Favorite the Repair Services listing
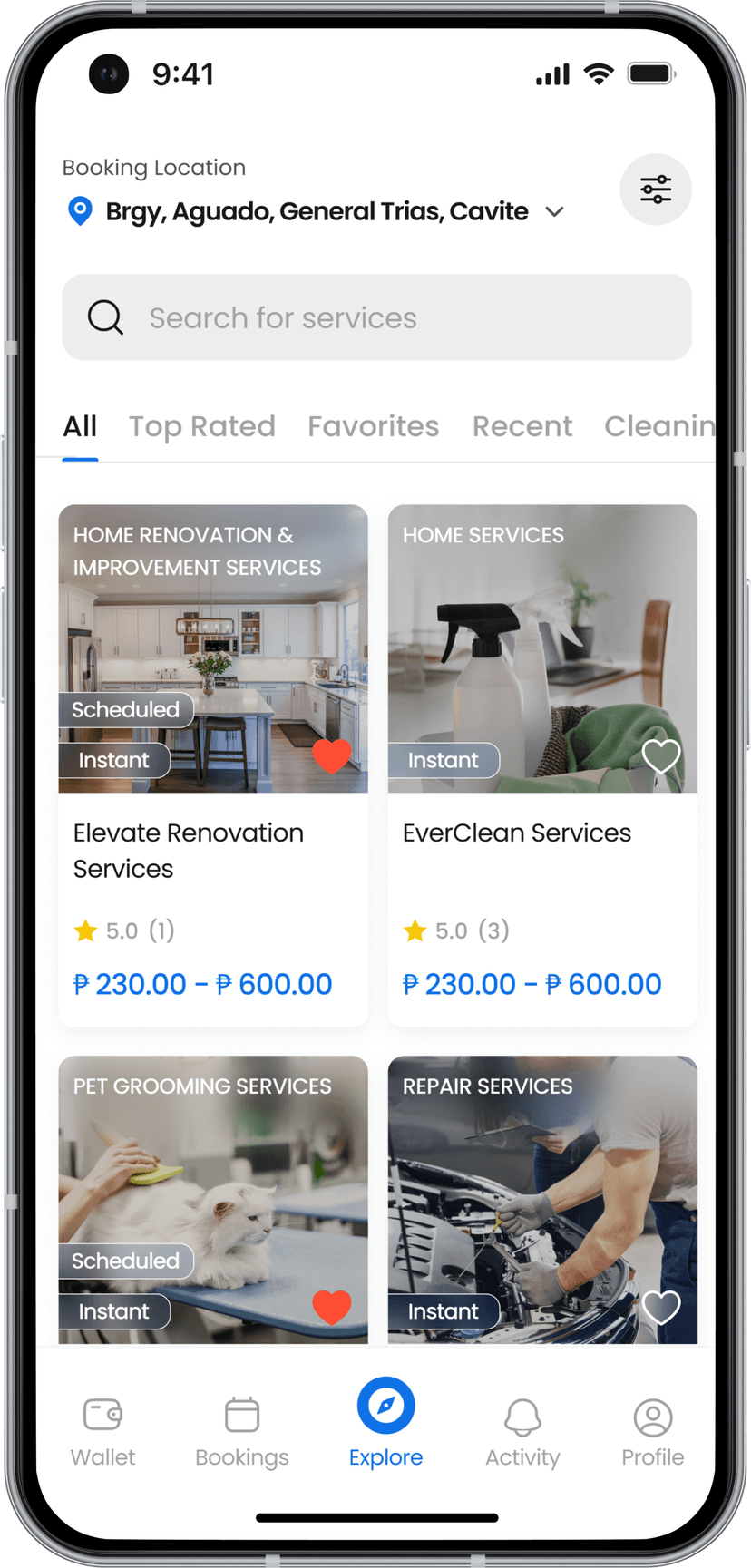The image size is (751, 1568). [661, 1307]
